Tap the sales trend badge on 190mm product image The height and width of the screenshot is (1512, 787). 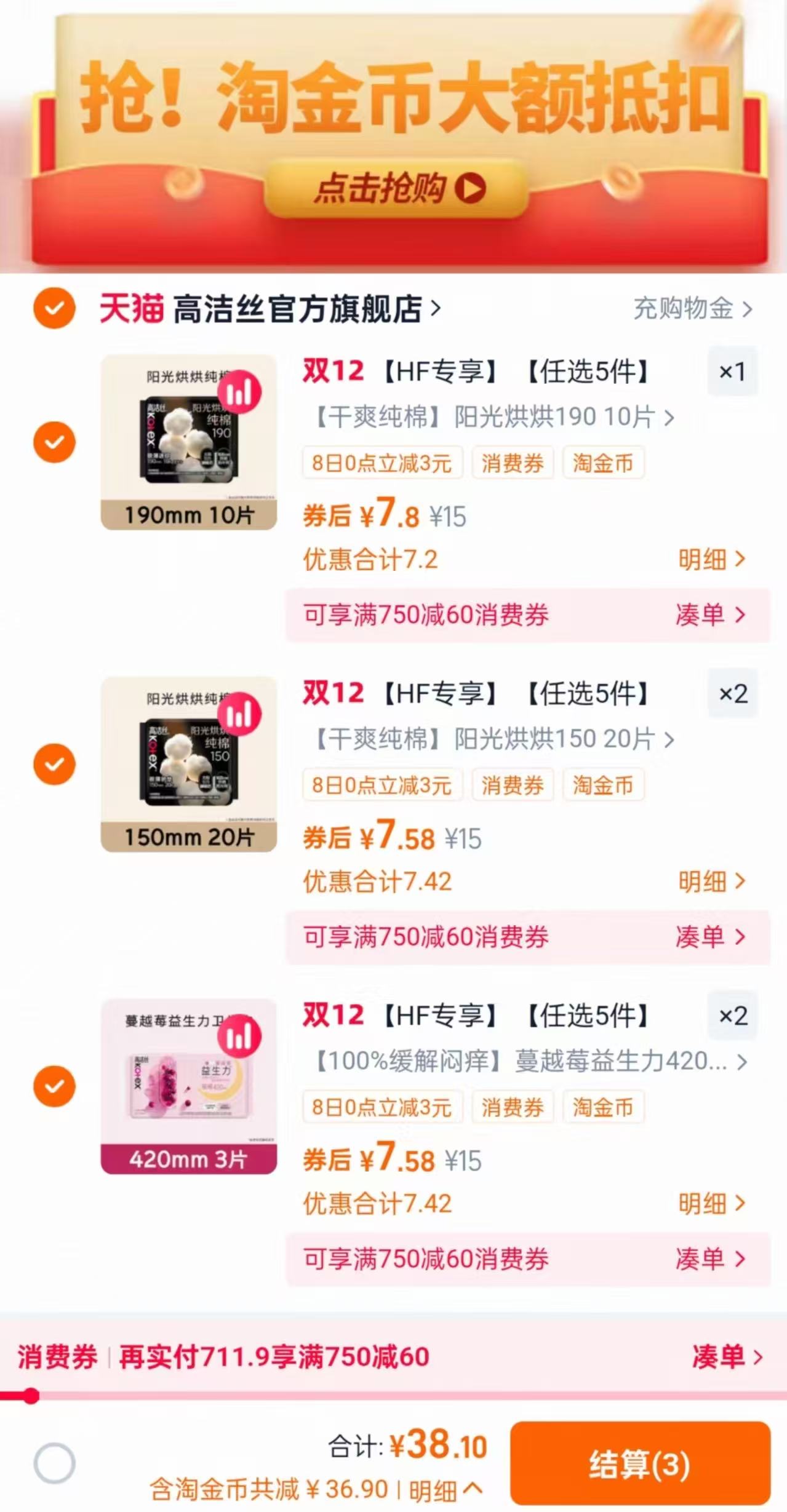click(241, 391)
